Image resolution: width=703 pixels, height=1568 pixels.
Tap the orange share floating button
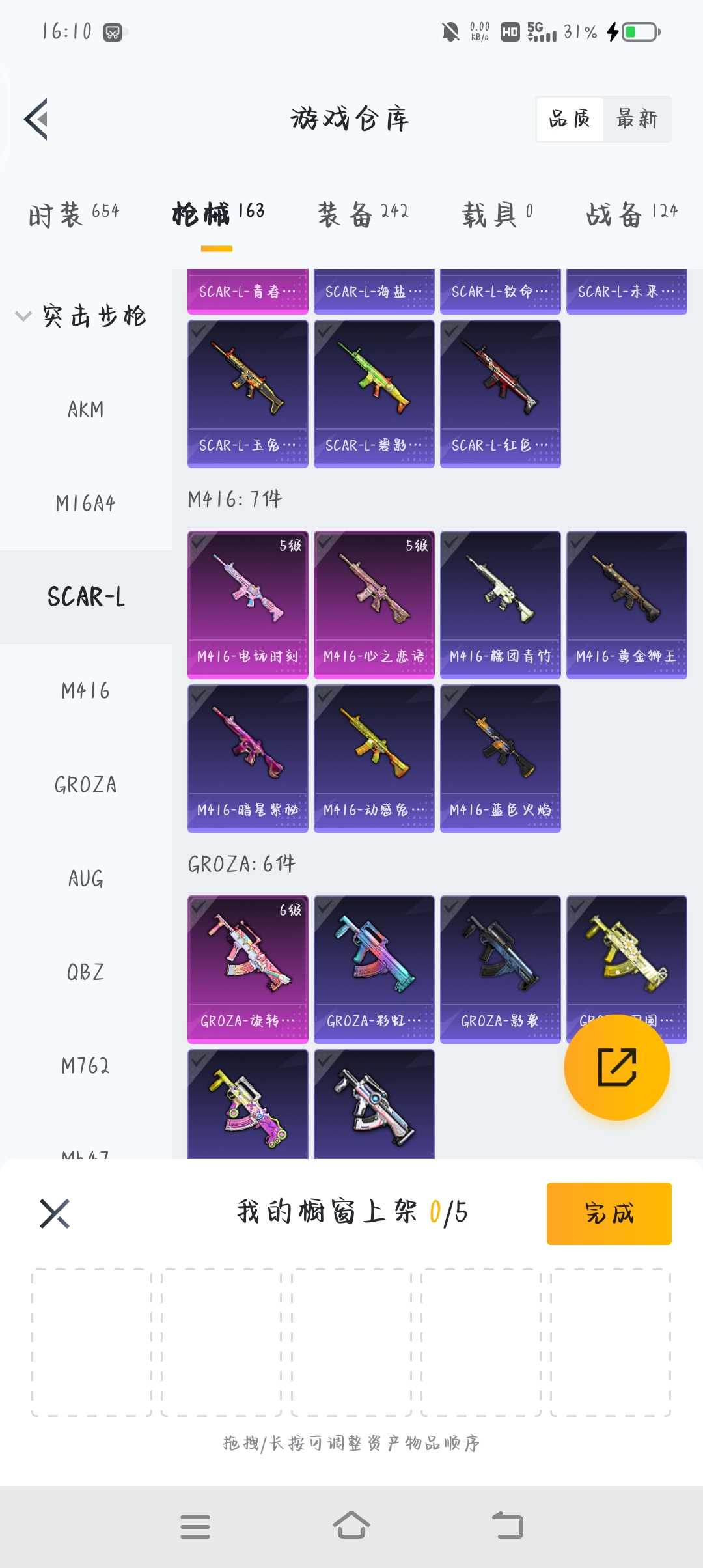click(x=616, y=1067)
